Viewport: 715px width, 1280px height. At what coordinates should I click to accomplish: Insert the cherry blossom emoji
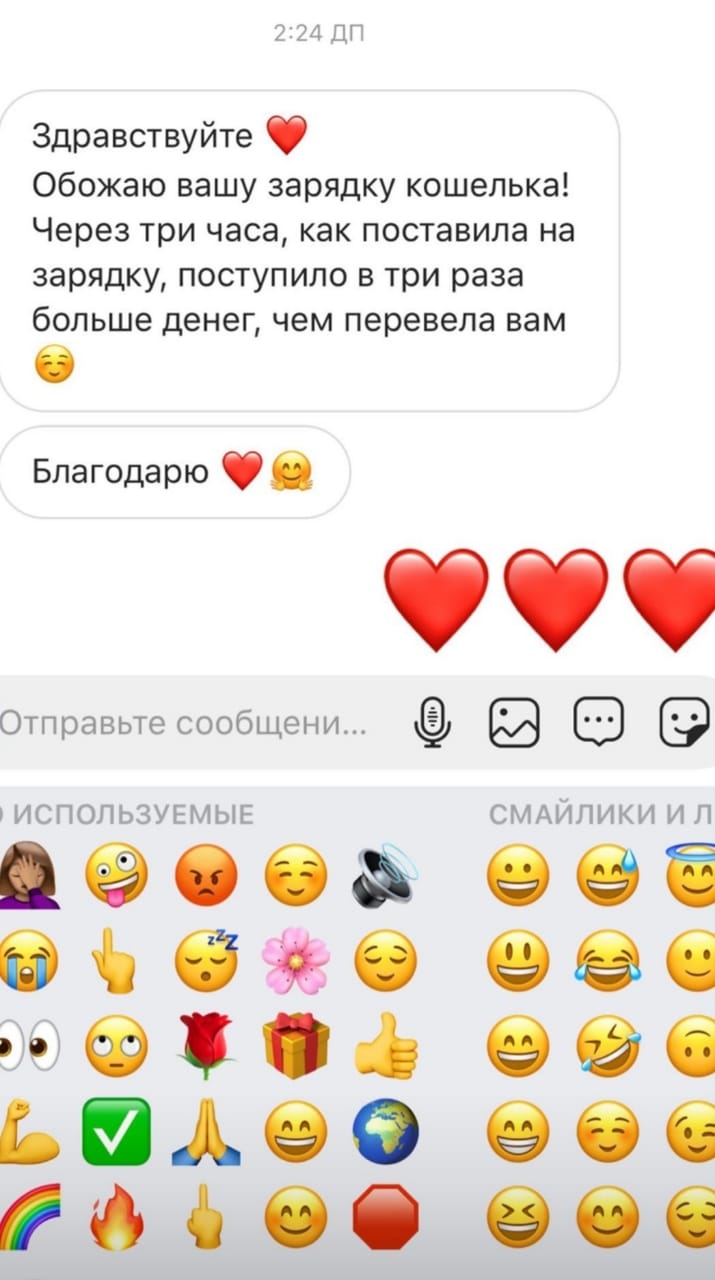[296, 960]
